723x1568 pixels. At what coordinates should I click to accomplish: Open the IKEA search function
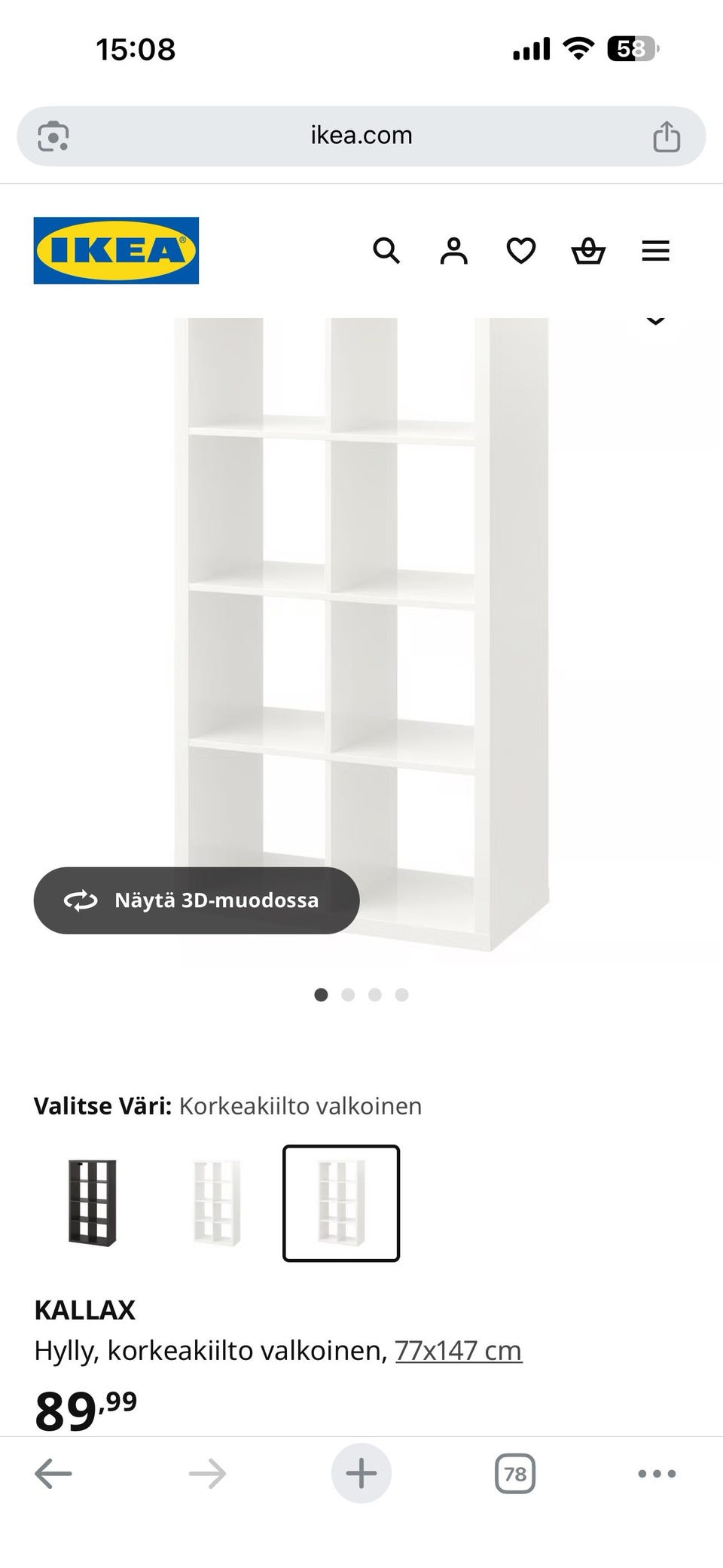tap(387, 251)
